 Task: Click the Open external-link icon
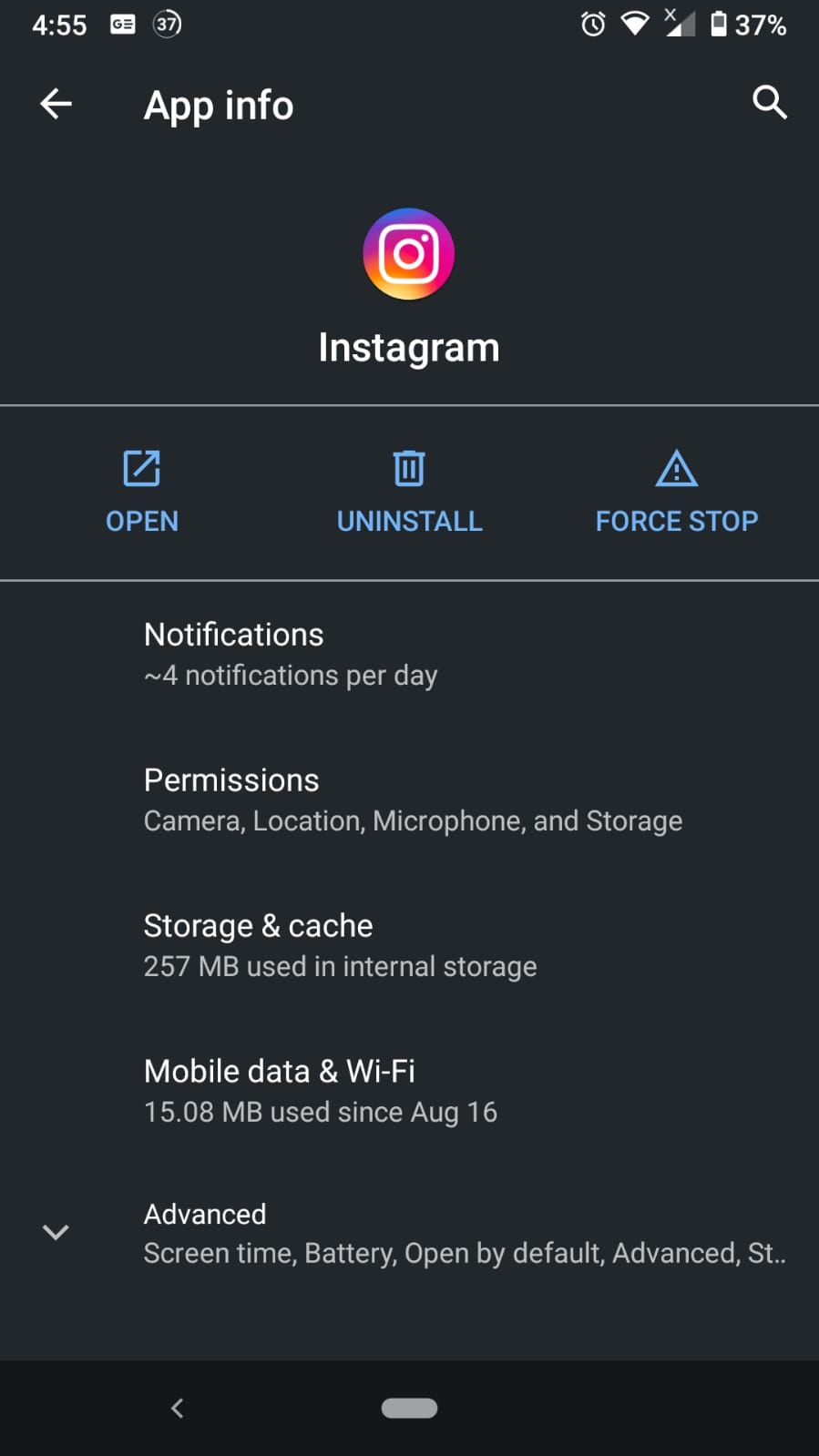point(141,467)
